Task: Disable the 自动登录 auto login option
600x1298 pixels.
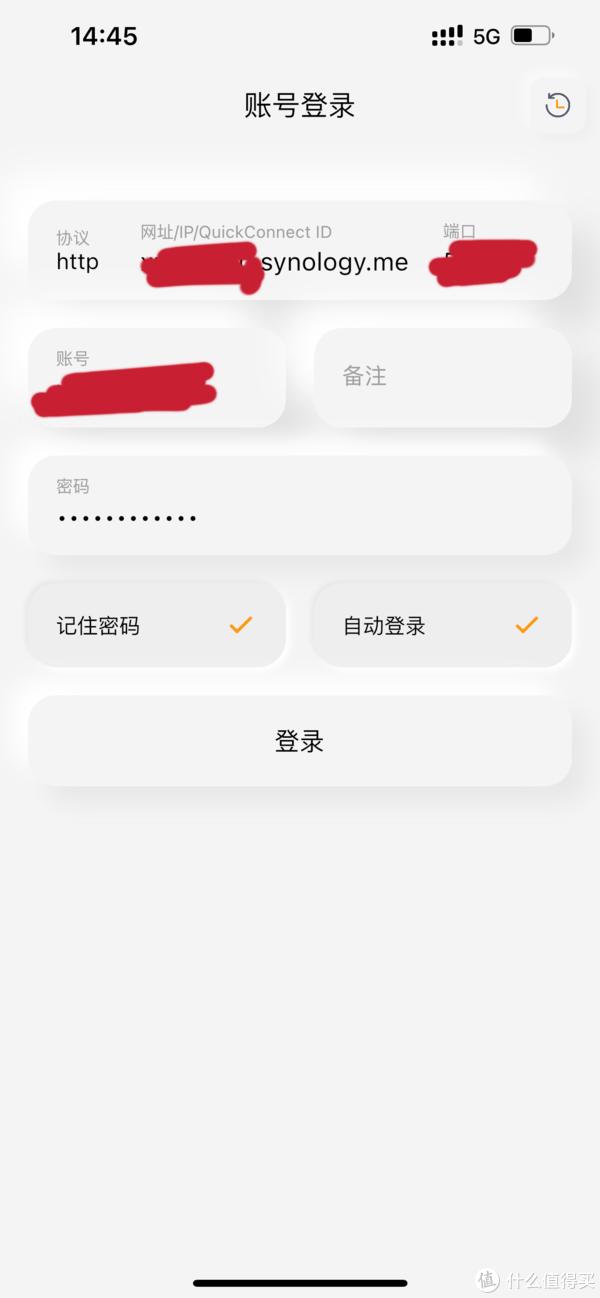Action: [443, 625]
